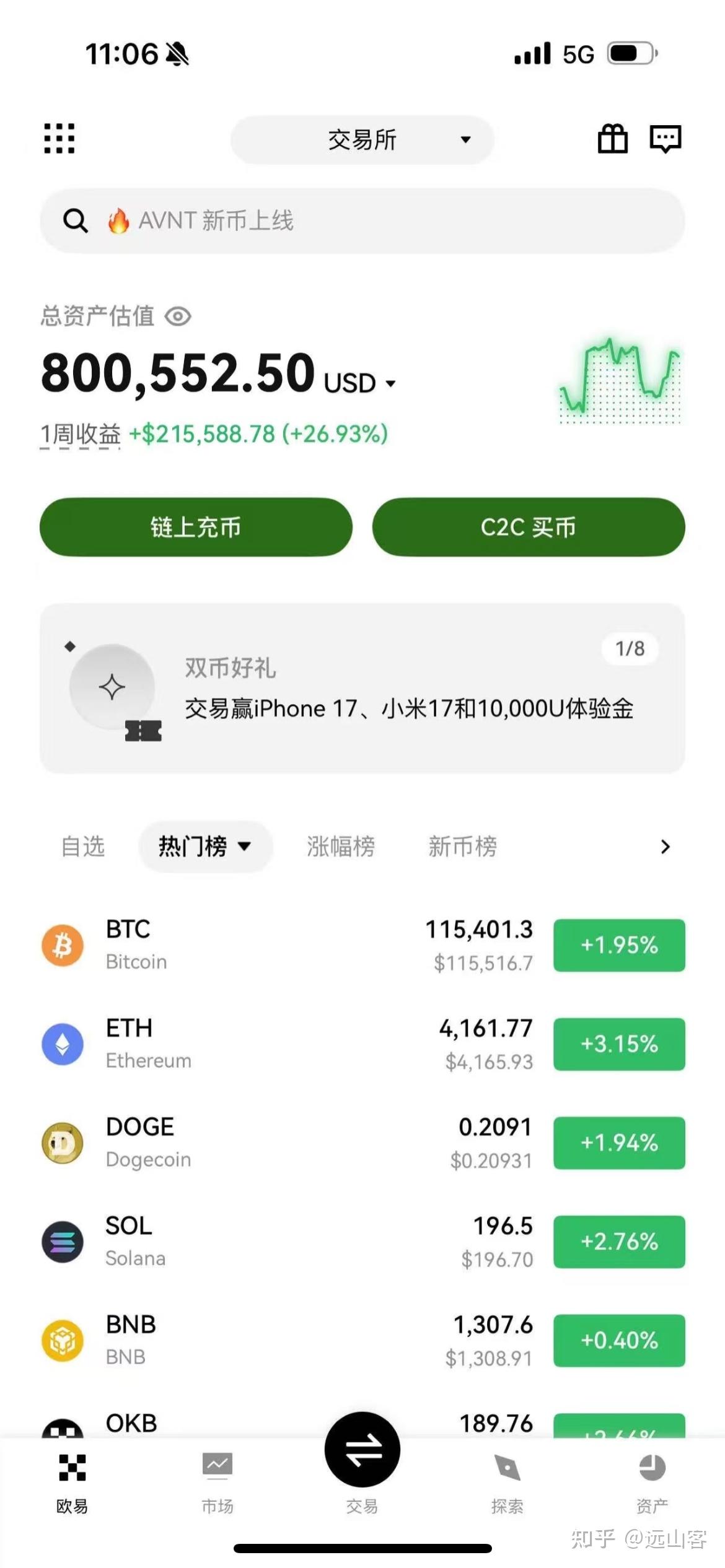Switch to the 涨幅榜 gainers tab
Screen dimensions: 725x1568
pyautogui.click(x=340, y=847)
